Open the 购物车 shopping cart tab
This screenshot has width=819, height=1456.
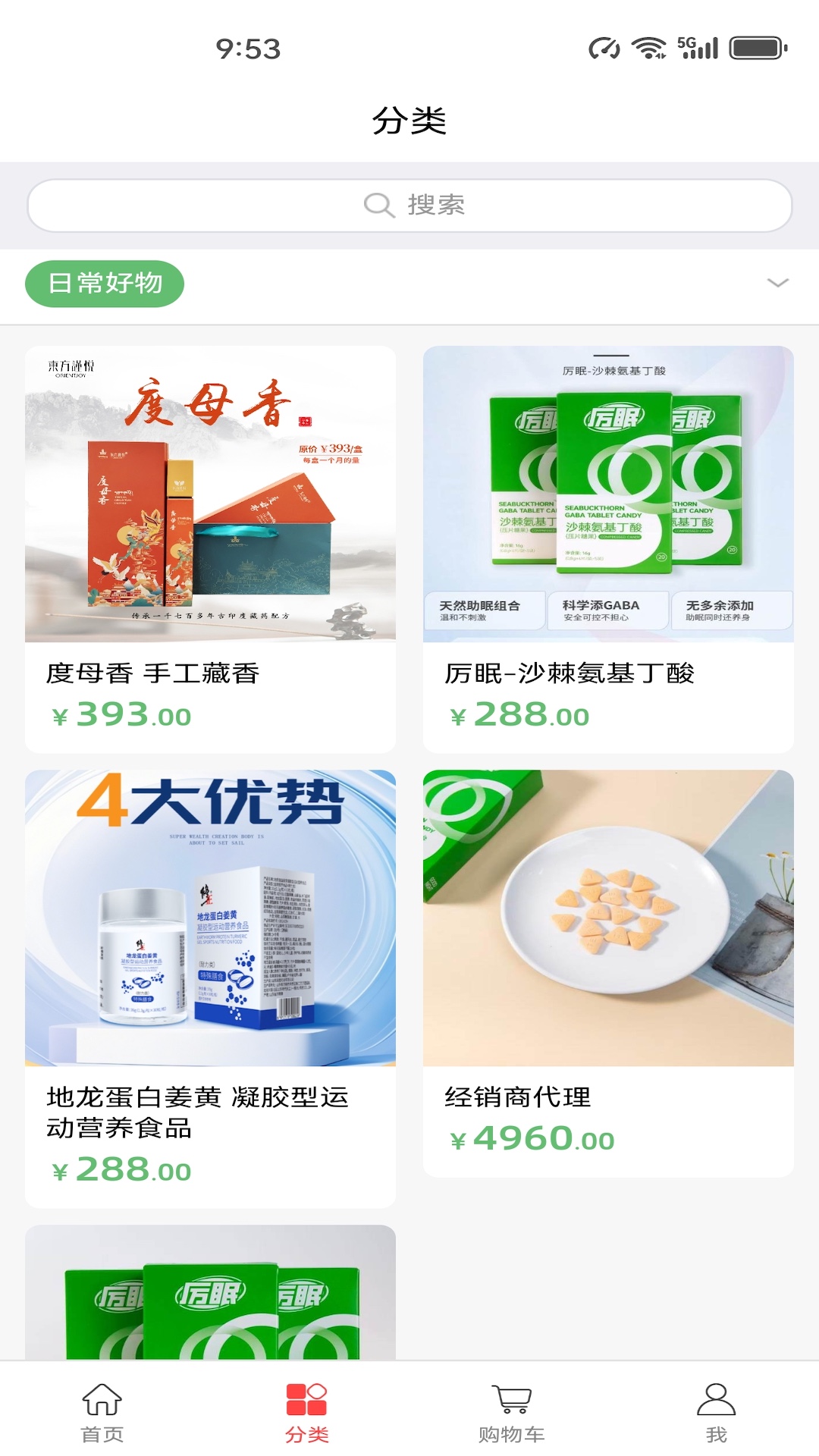pos(512,1413)
